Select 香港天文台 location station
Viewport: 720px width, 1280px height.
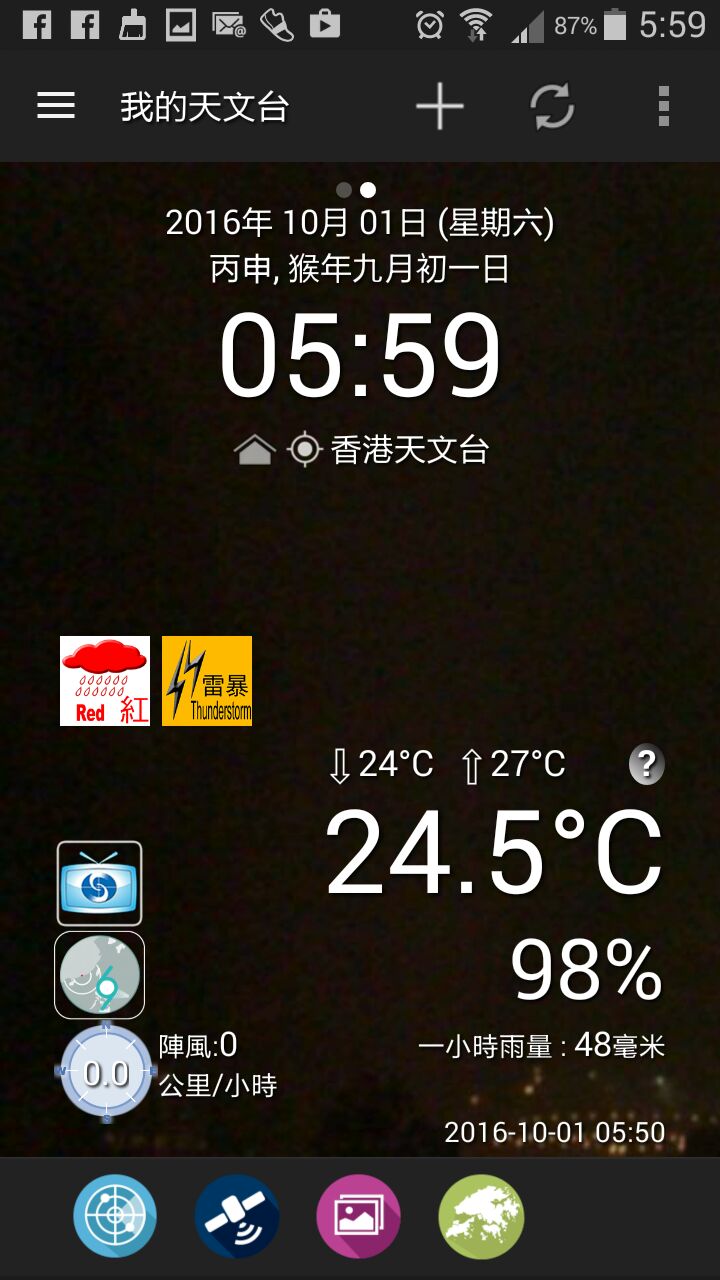pos(410,450)
